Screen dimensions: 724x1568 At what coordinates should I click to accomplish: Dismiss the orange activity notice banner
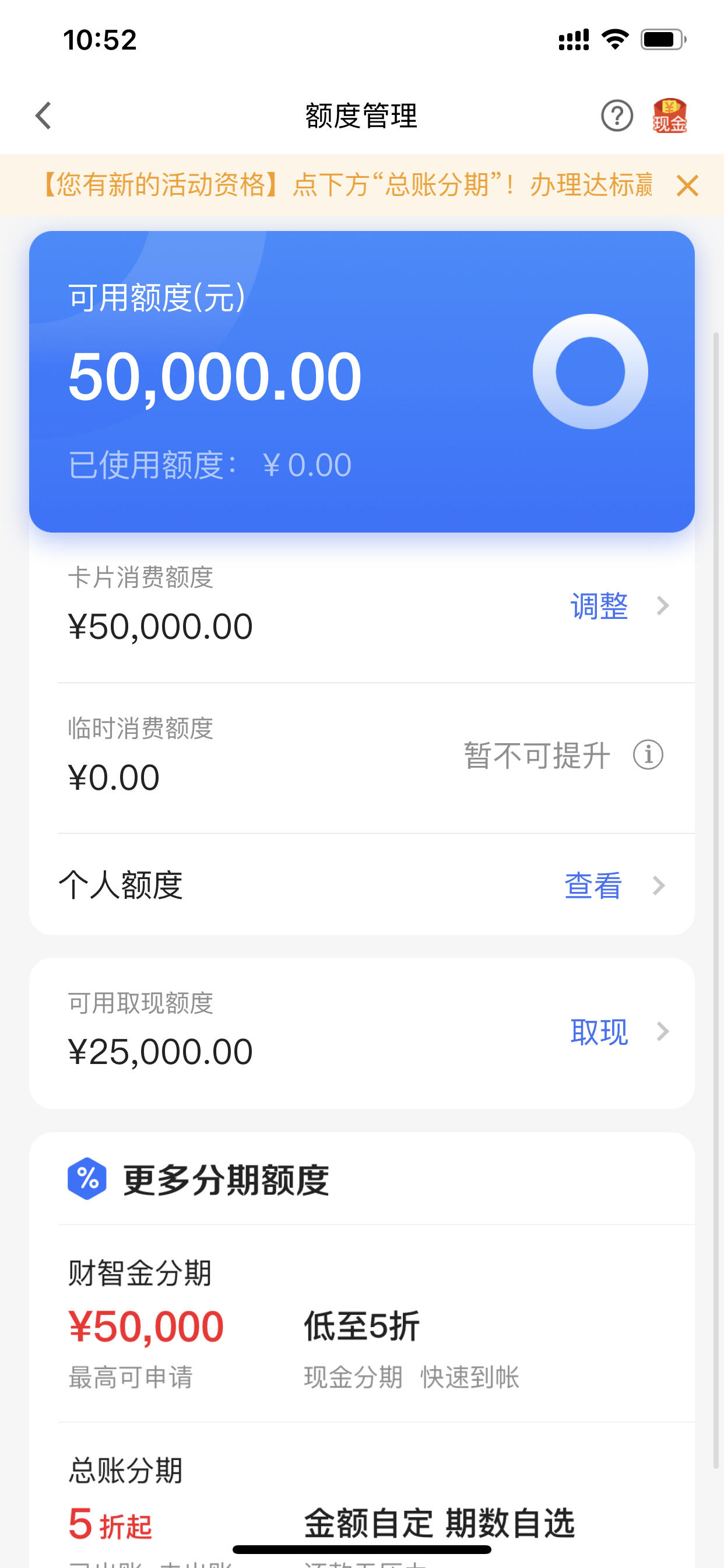pos(687,185)
